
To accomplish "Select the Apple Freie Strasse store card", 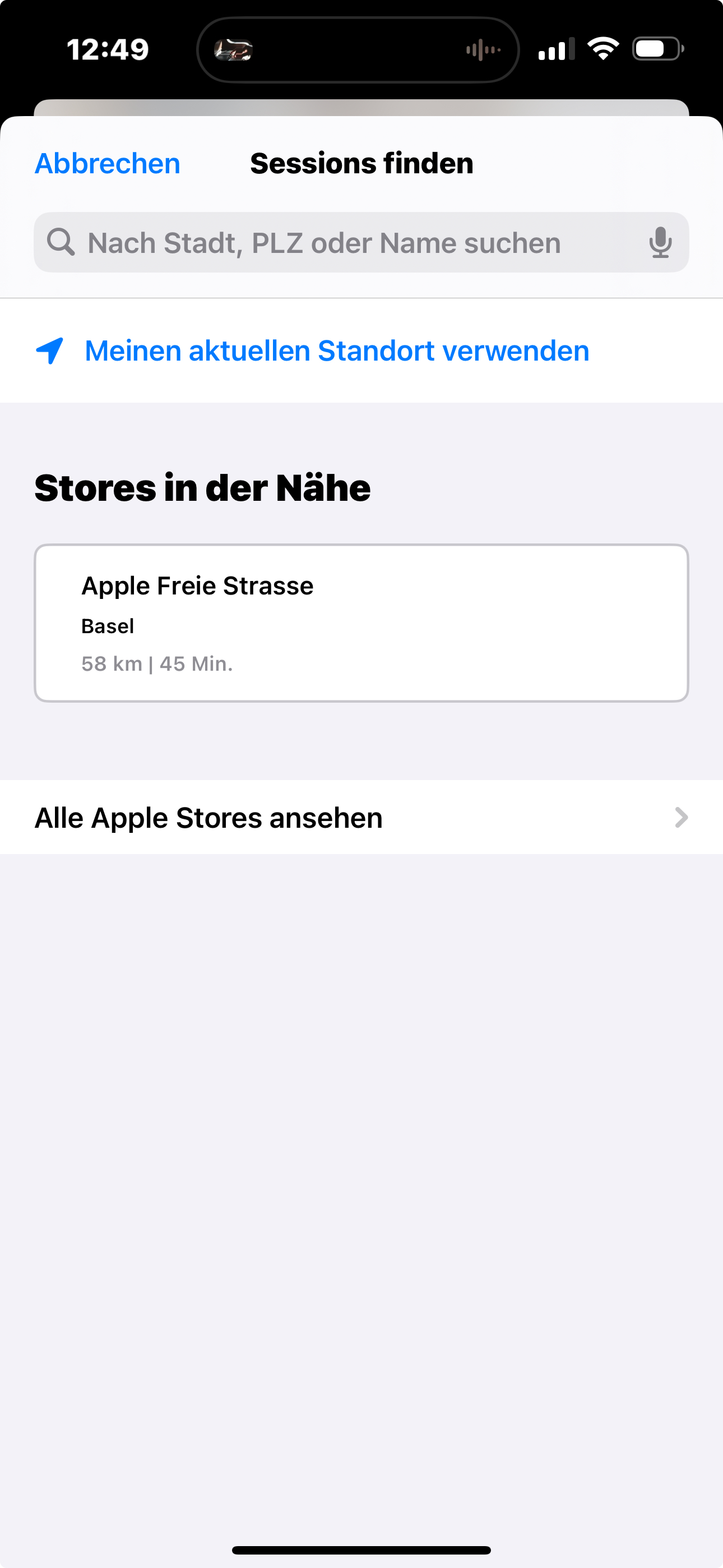I will (361, 622).
